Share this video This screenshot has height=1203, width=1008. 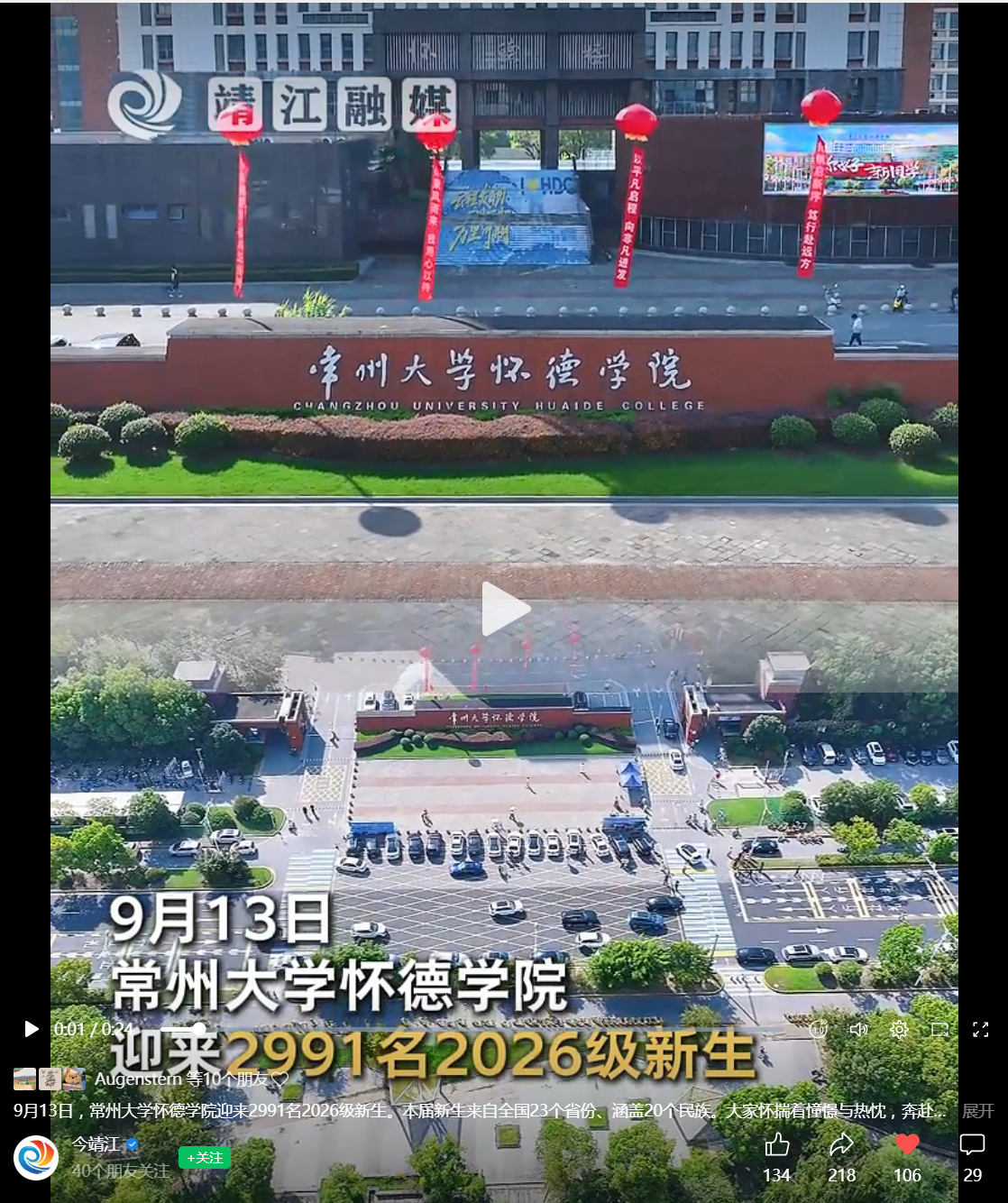842,1158
